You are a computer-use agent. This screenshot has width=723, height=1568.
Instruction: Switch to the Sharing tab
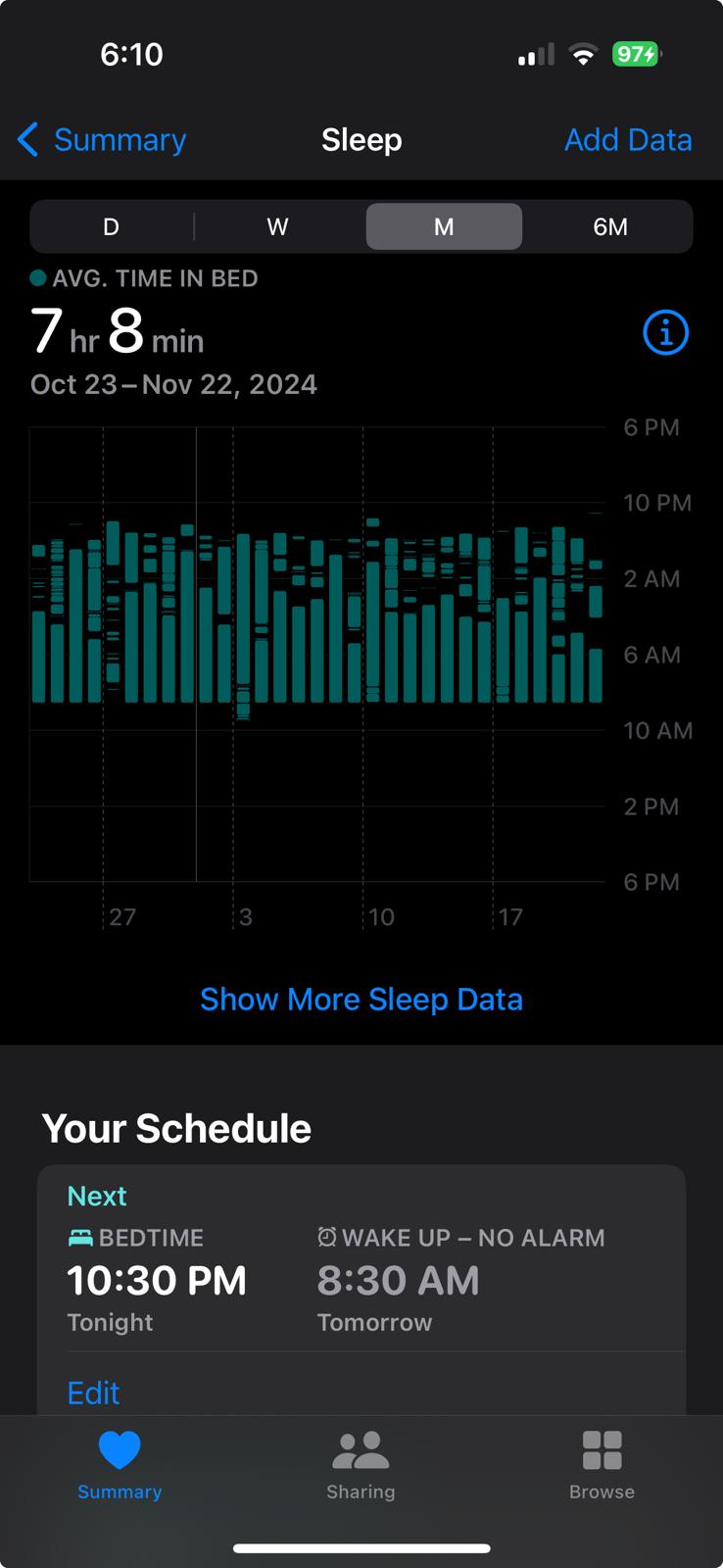click(361, 1465)
